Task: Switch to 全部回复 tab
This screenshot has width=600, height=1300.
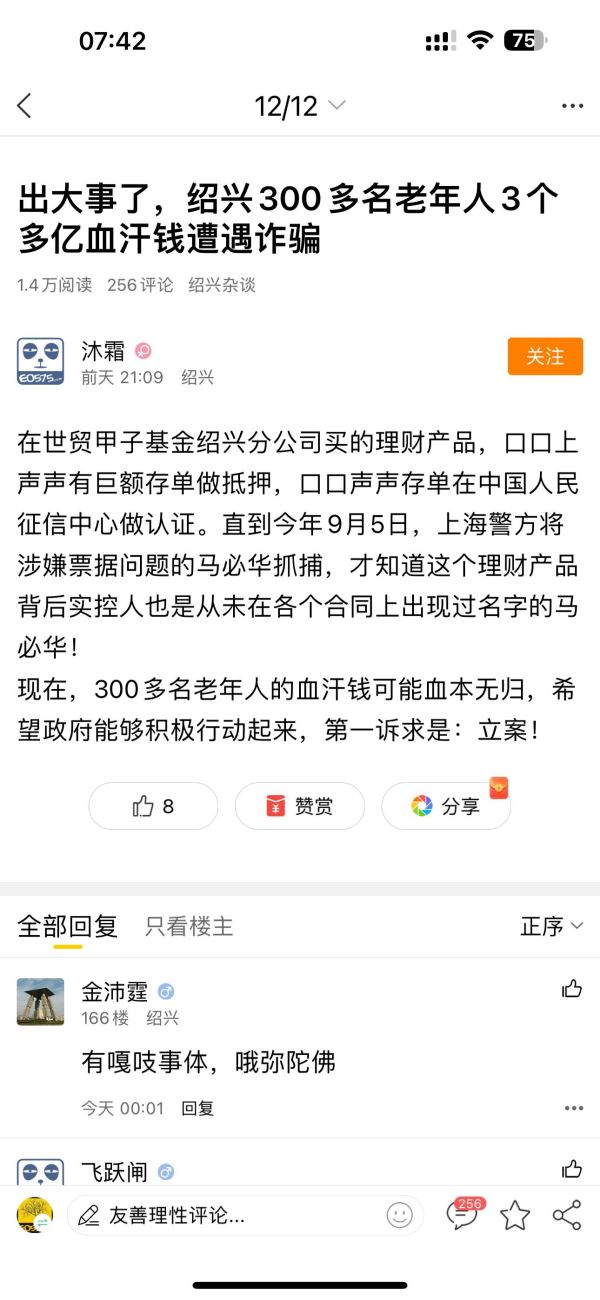Action: tap(67, 926)
